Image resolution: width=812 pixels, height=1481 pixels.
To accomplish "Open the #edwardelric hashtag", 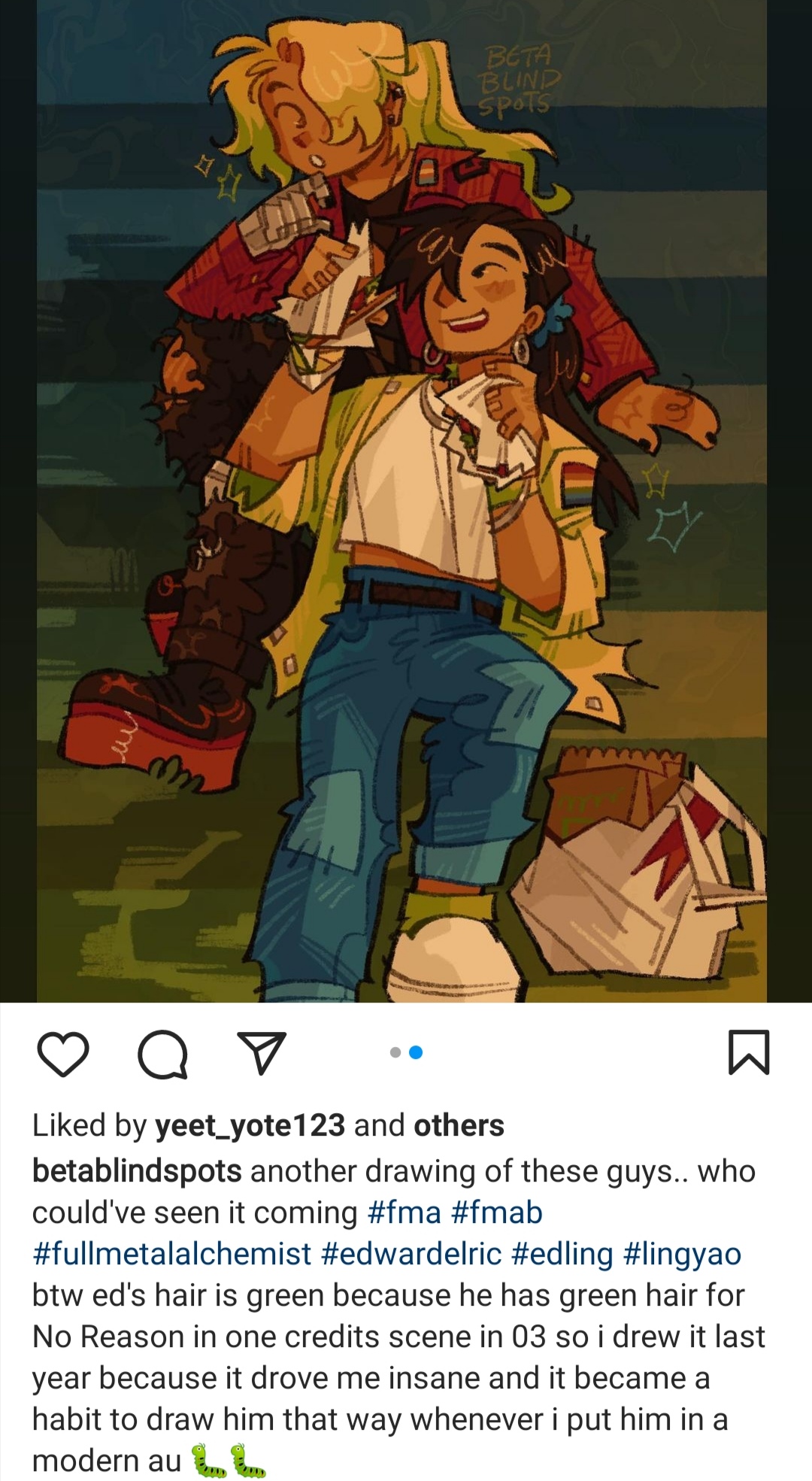I will (x=411, y=1254).
